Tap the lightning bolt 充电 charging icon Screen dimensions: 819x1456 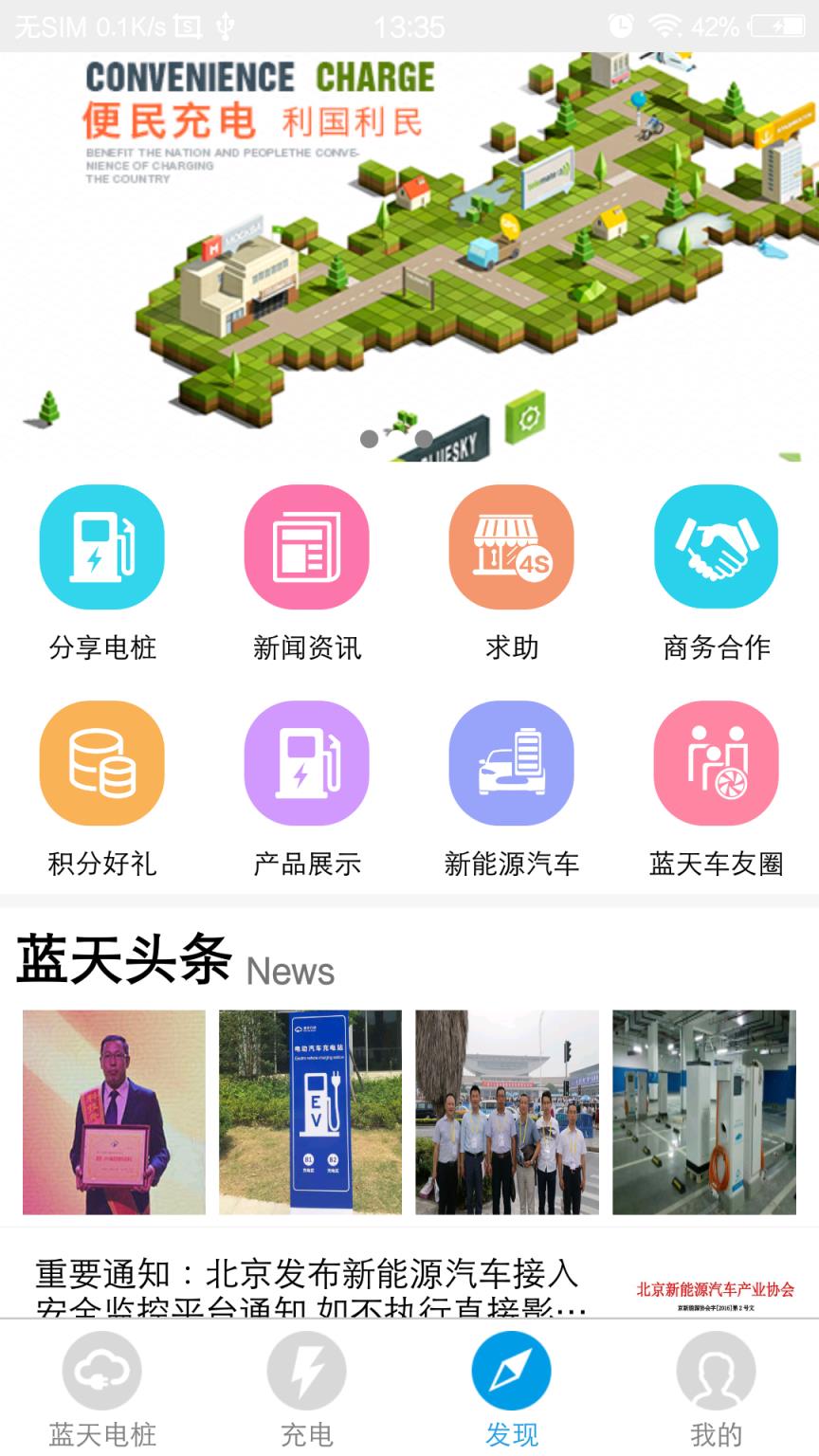(306, 1370)
